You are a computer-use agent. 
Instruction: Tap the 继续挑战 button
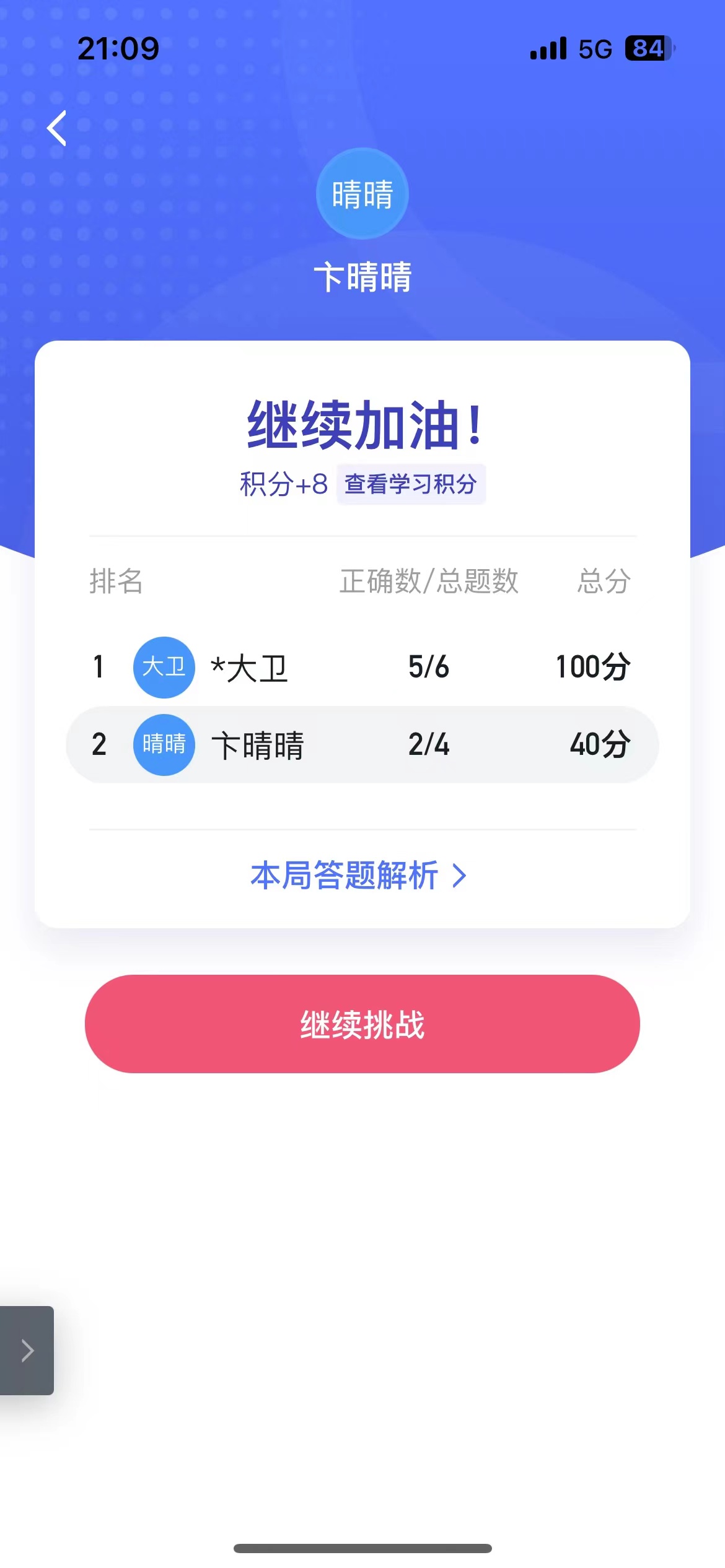pyautogui.click(x=362, y=1024)
